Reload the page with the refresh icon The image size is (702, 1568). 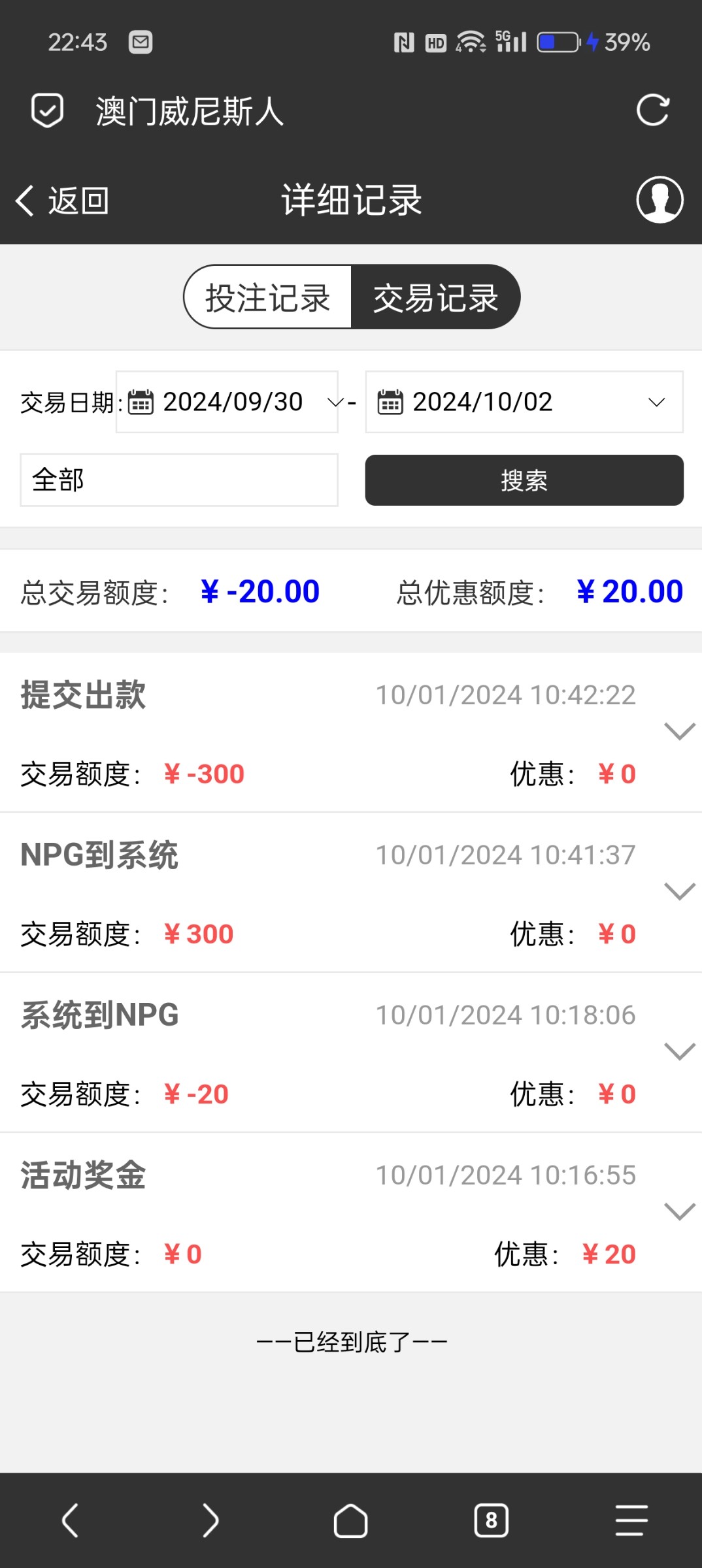click(653, 110)
